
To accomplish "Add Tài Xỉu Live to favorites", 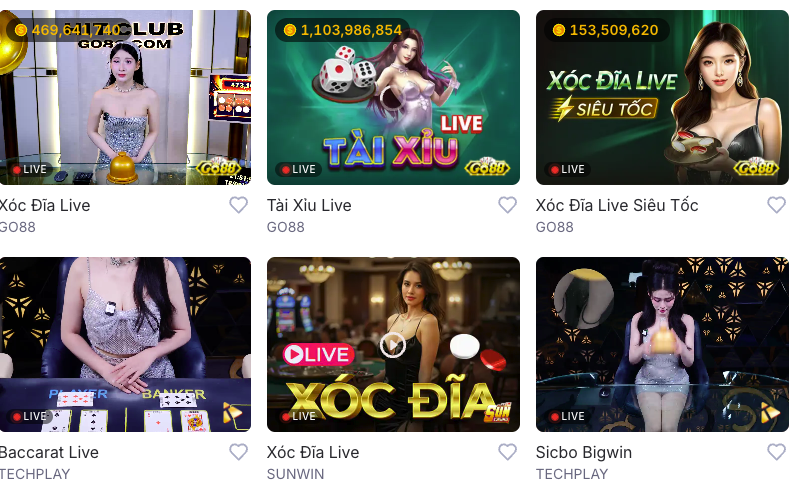I will (x=507, y=205).
